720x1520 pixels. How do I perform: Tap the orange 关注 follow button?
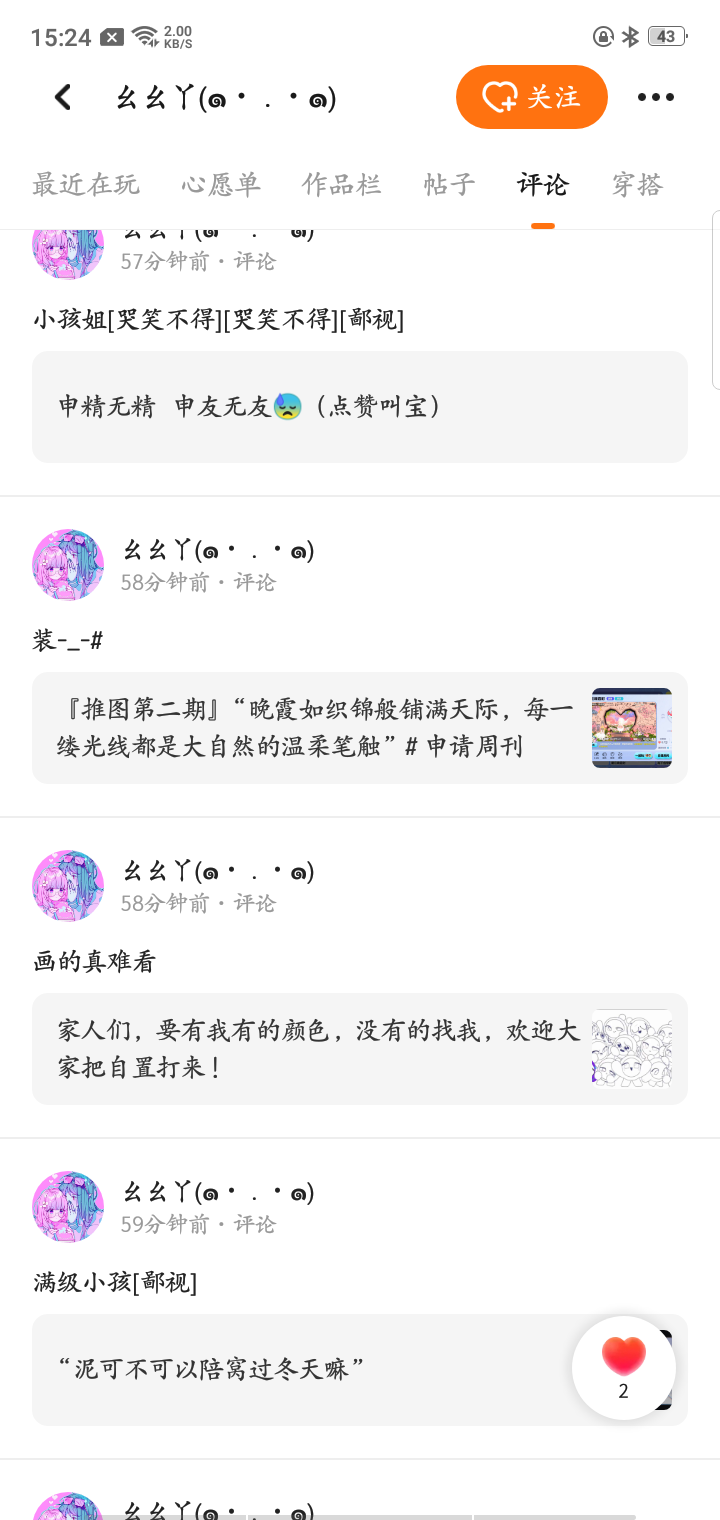pyautogui.click(x=531, y=97)
